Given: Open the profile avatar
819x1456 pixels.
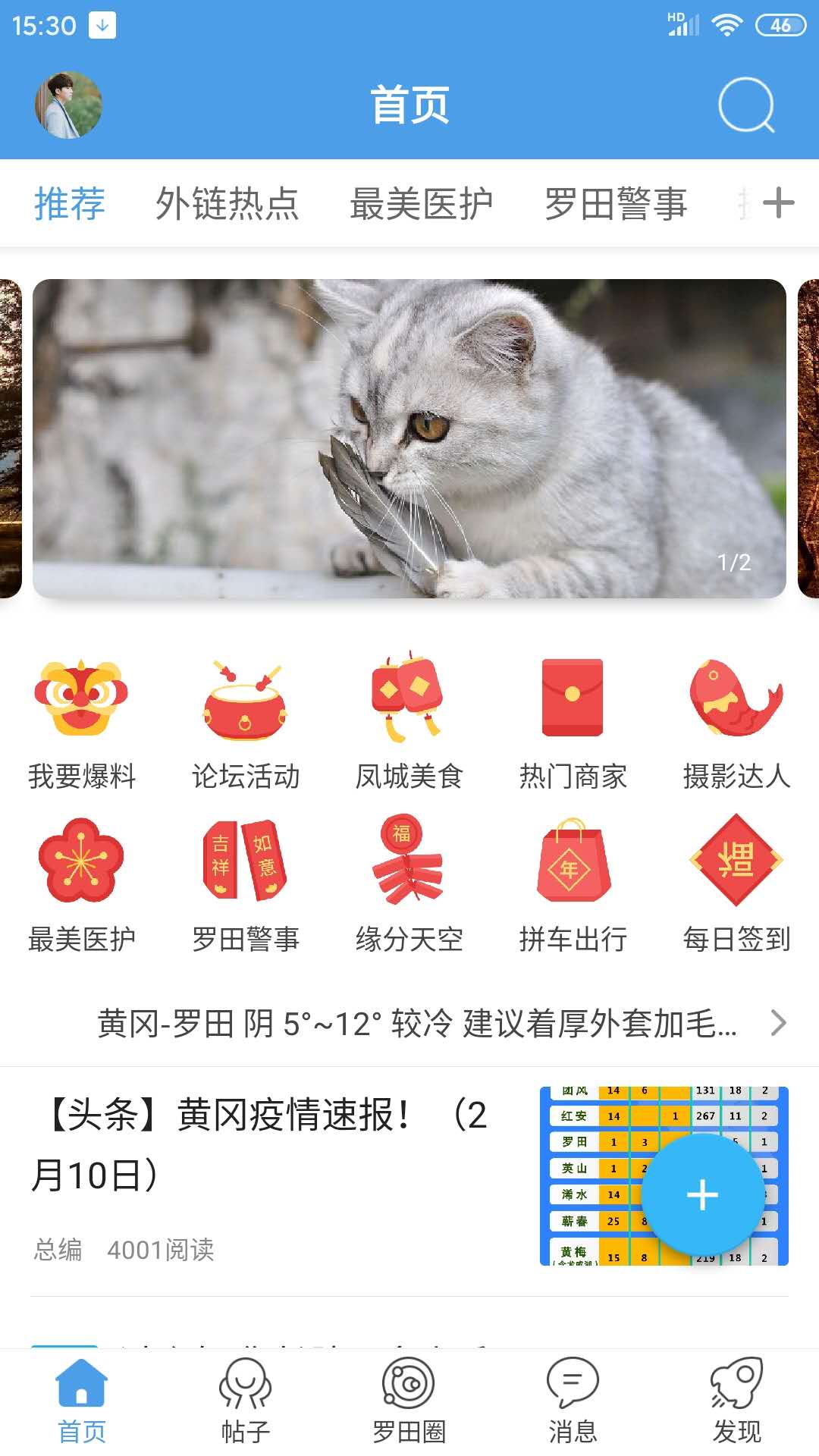Looking at the screenshot, I should tap(68, 105).
